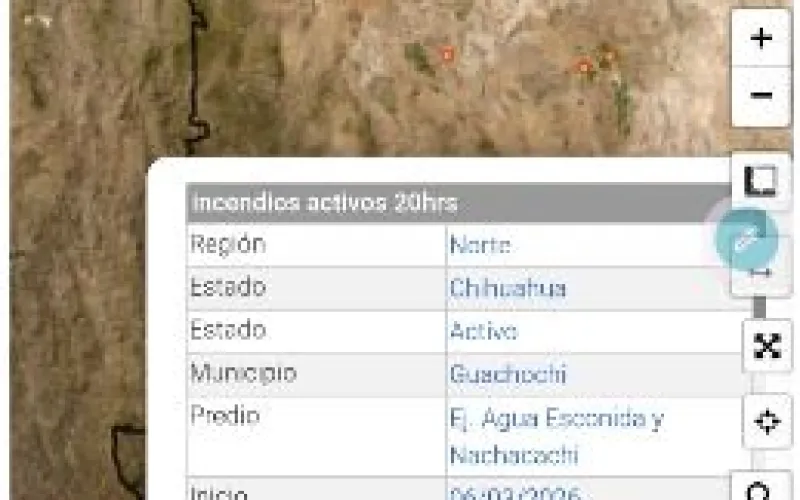The width and height of the screenshot is (800, 500).
Task: Toggle fullscreen map view
Action: pyautogui.click(x=766, y=347)
